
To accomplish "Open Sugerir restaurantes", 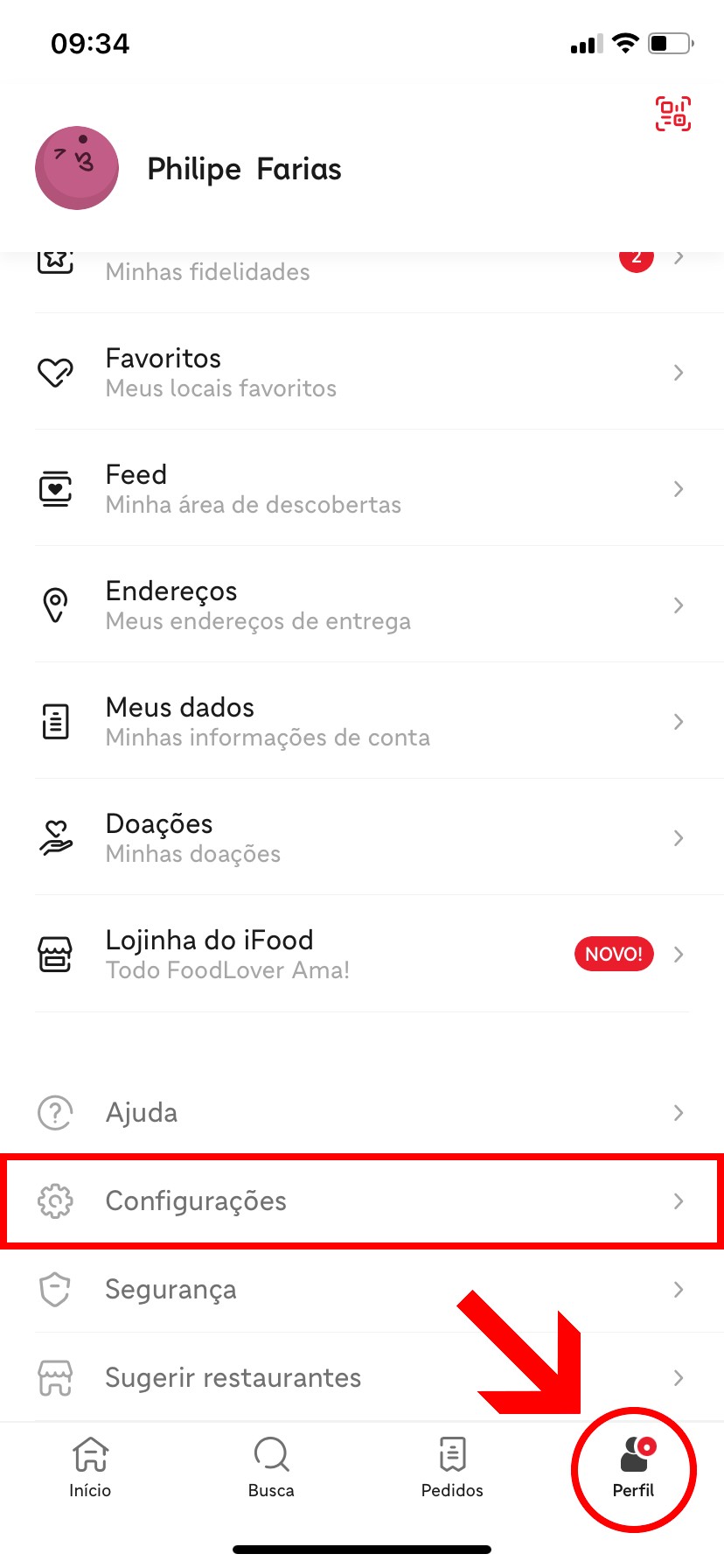I will 361,1378.
